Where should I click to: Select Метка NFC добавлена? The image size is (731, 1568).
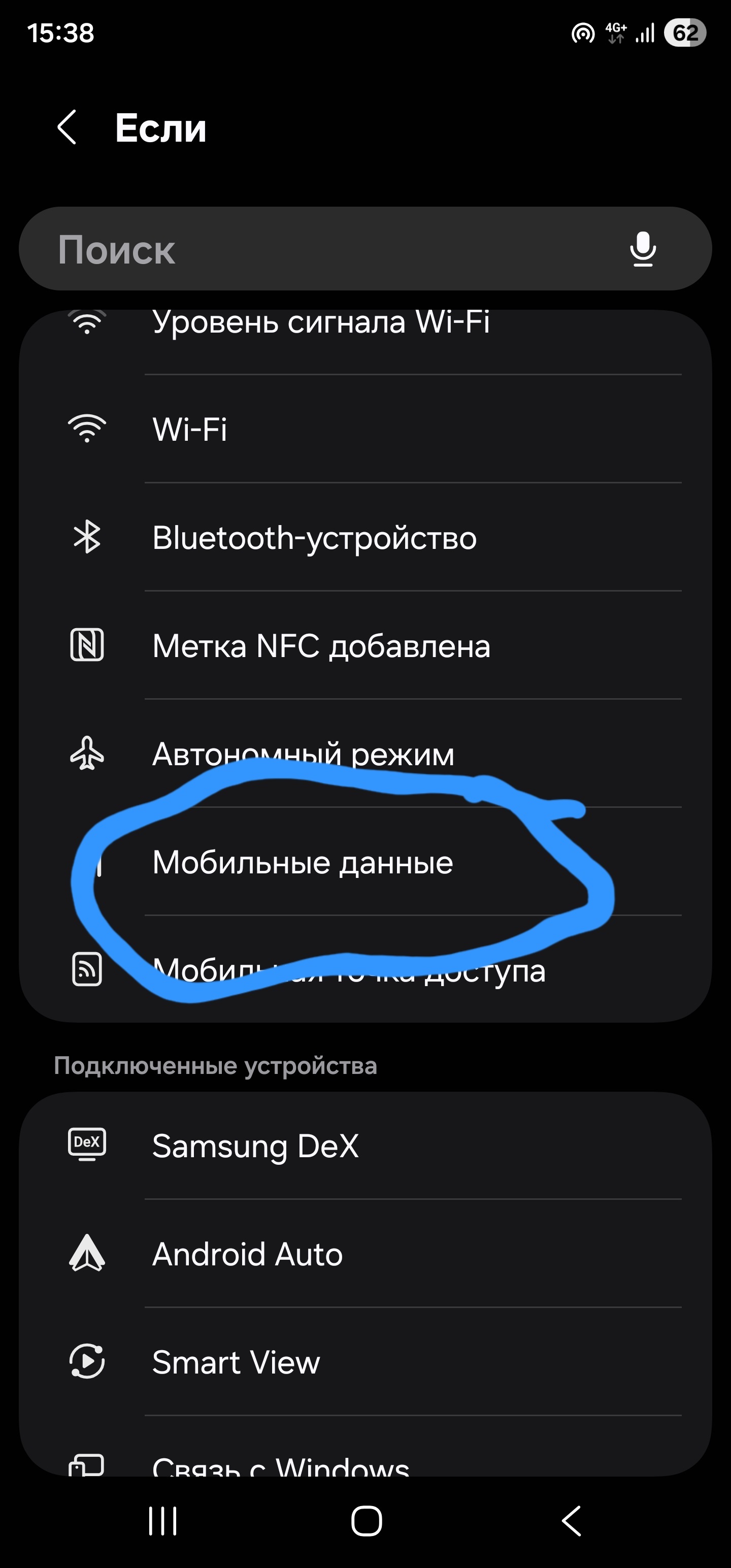pos(365,646)
